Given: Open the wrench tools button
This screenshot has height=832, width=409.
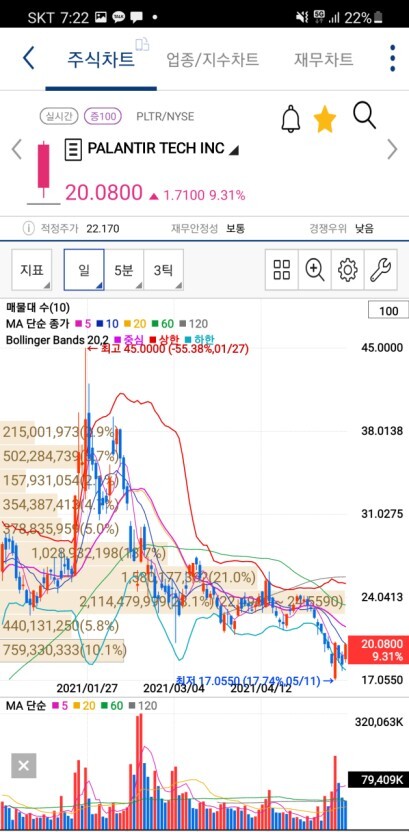Looking at the screenshot, I should [380, 270].
